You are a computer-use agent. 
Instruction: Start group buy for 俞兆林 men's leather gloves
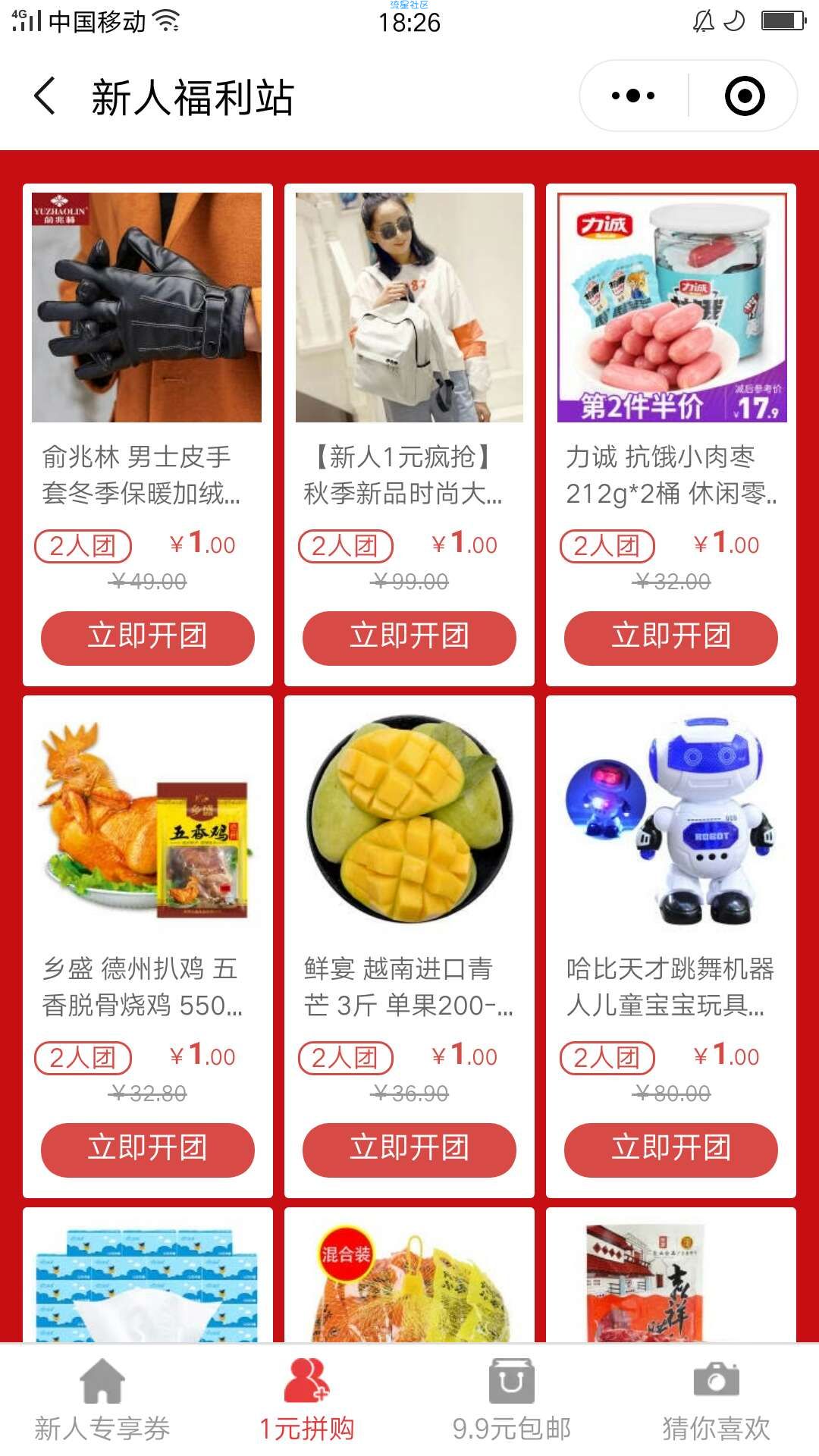147,638
